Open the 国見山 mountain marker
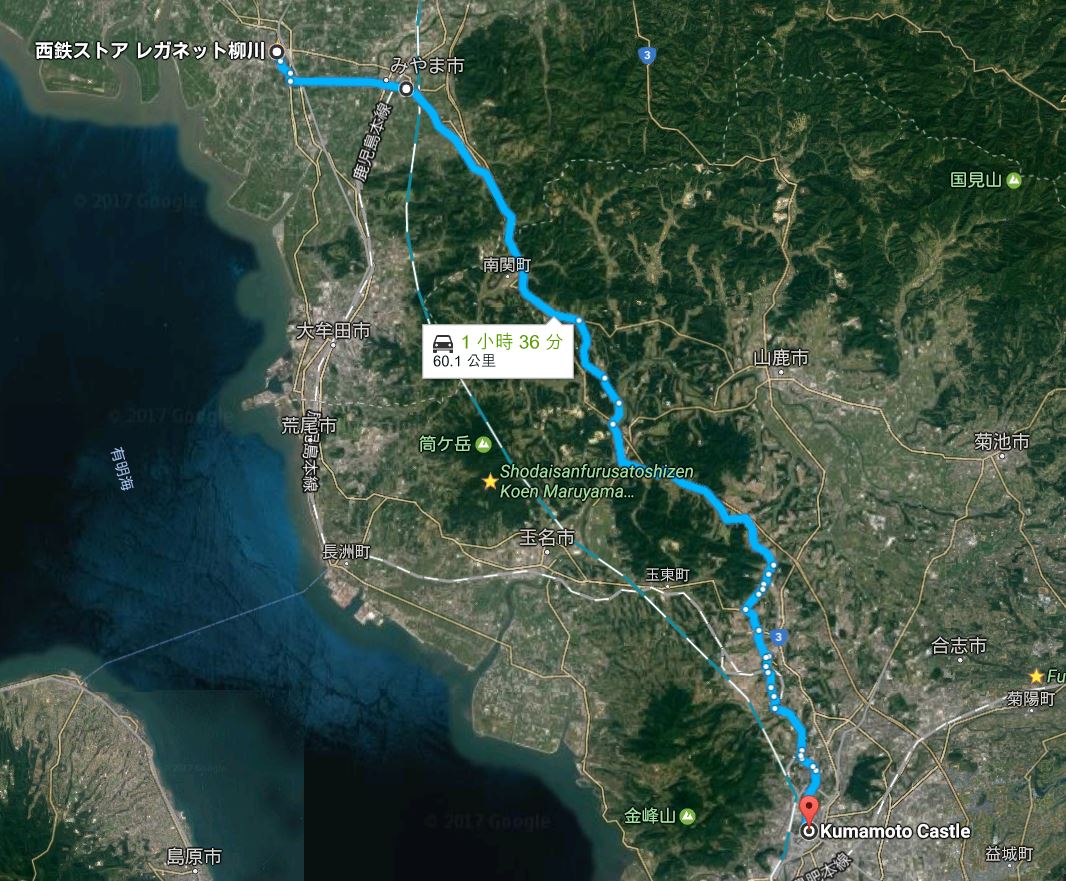The height and width of the screenshot is (881, 1066). (1014, 181)
